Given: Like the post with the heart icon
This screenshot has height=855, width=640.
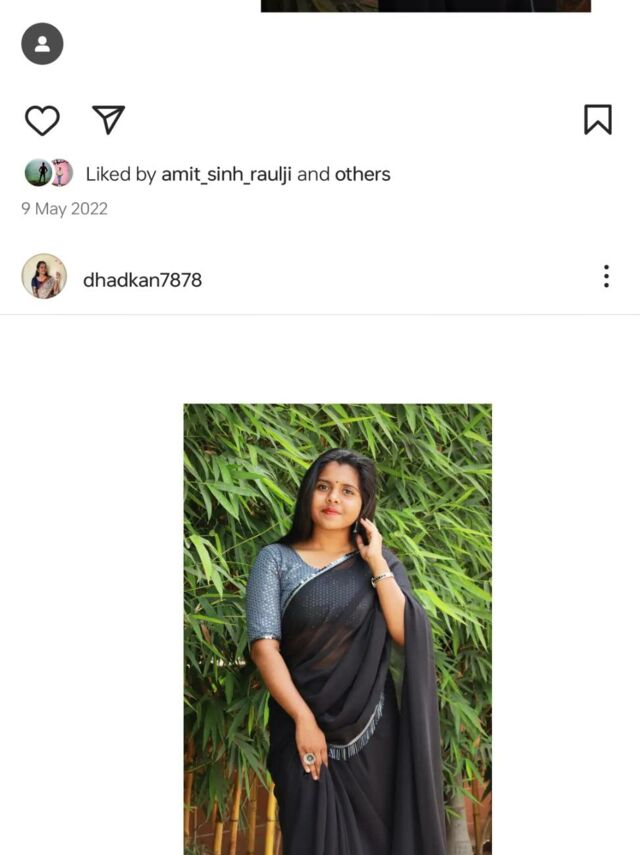Looking at the screenshot, I should [42, 121].
